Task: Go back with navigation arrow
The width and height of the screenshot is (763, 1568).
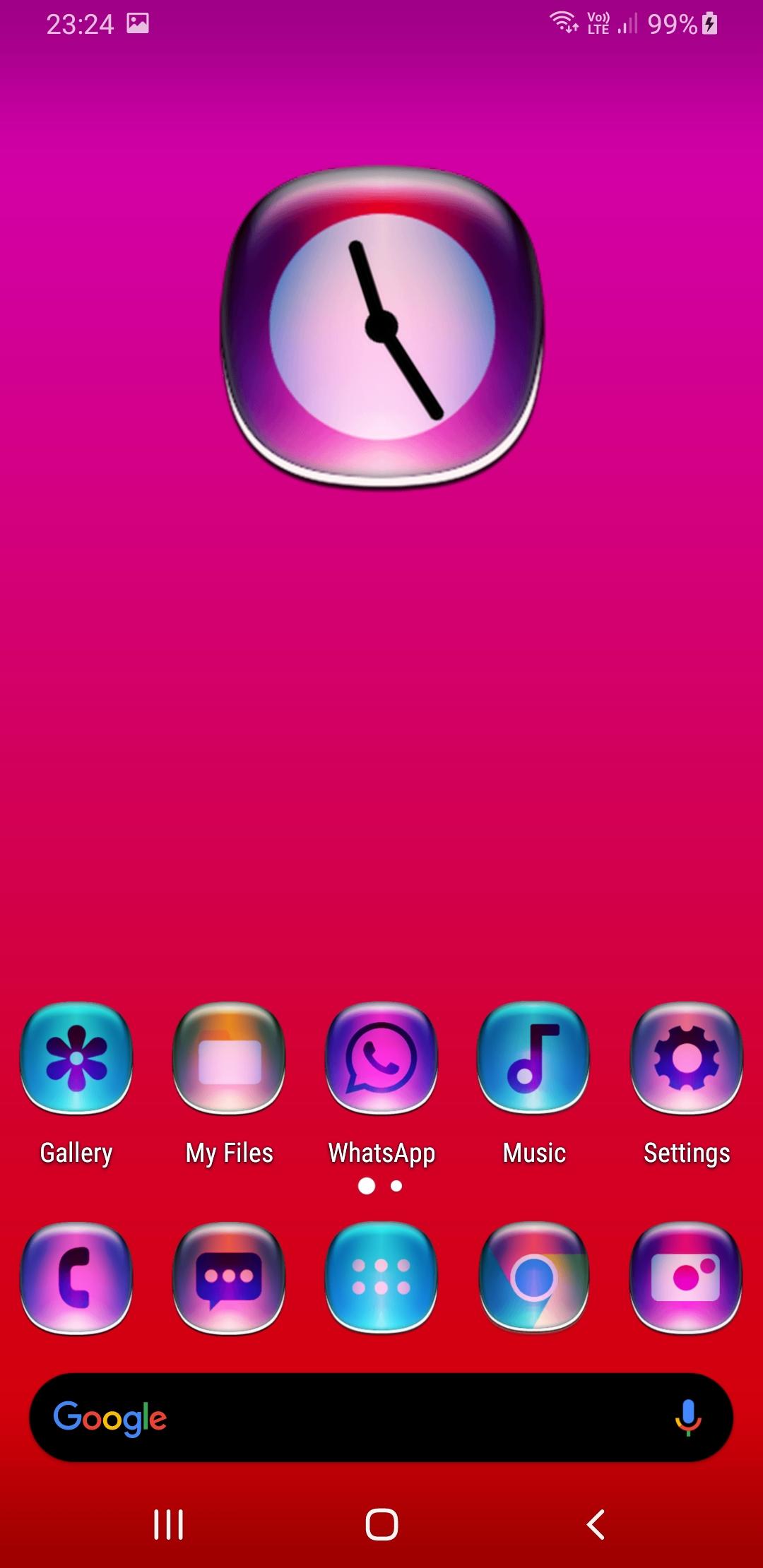Action: [x=596, y=1524]
